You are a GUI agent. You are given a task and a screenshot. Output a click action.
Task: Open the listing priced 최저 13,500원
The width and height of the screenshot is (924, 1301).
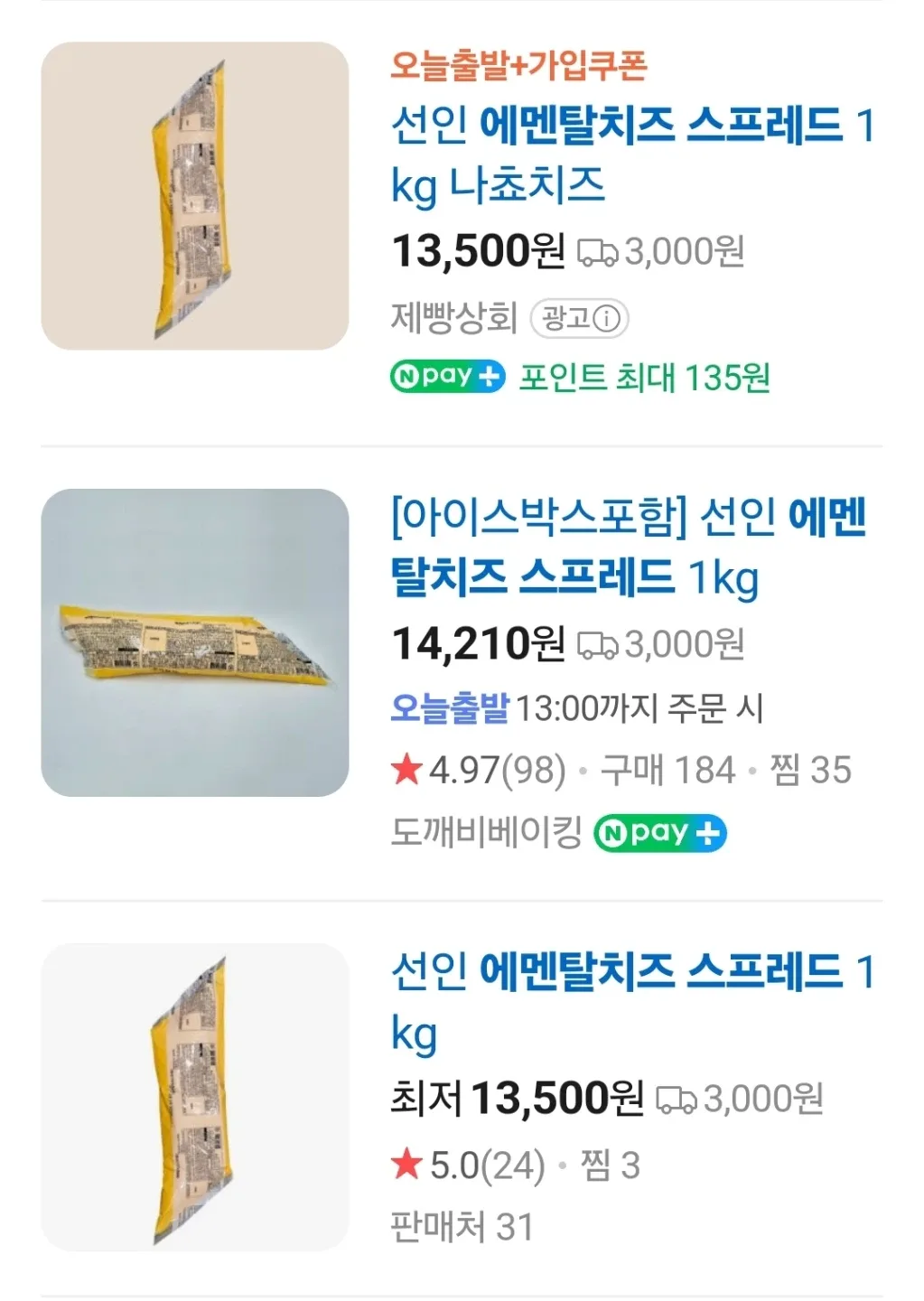click(x=631, y=1001)
